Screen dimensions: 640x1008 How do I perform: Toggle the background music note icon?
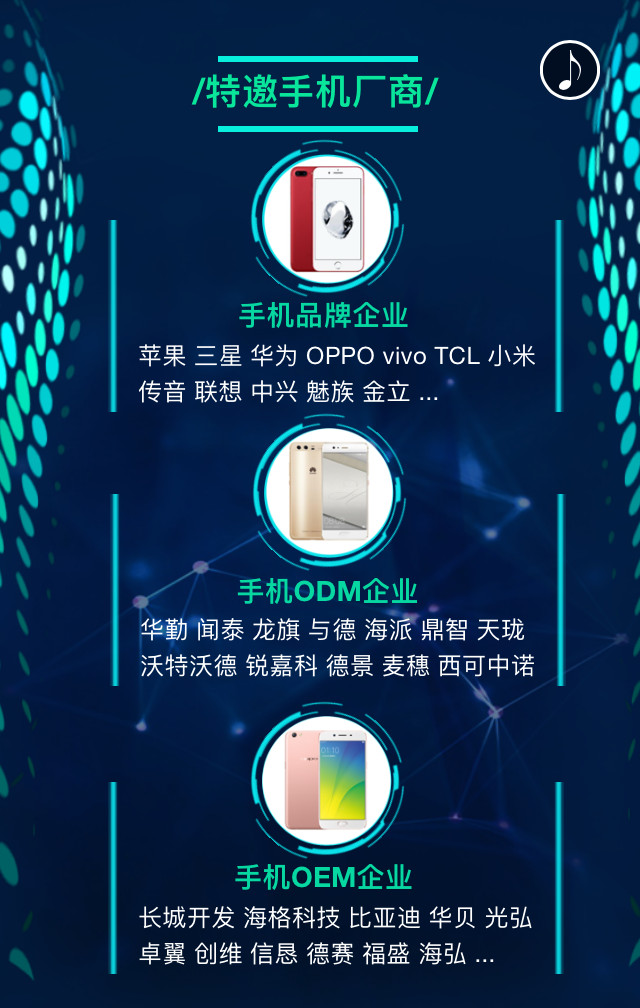pos(569,70)
